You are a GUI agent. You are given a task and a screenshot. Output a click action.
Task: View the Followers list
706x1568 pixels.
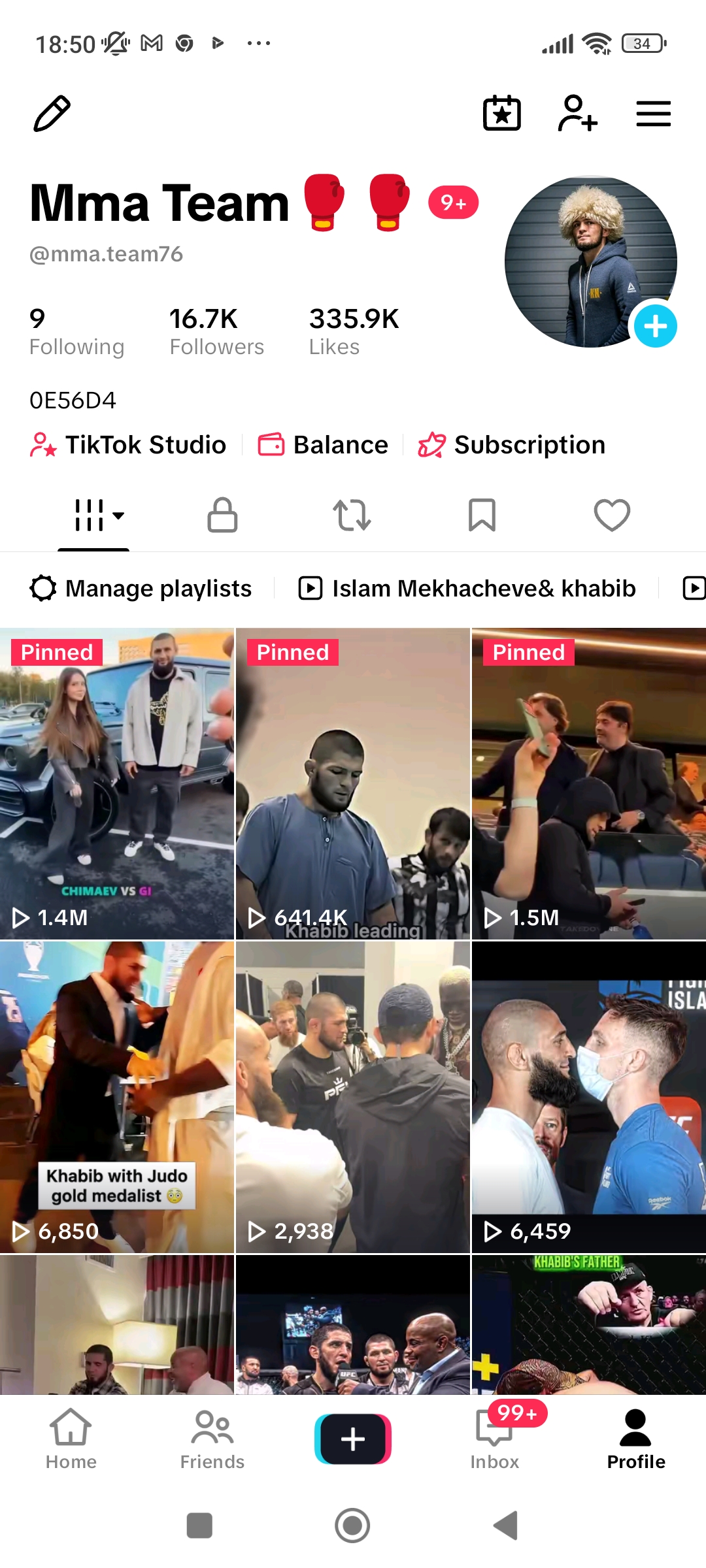[x=216, y=332]
